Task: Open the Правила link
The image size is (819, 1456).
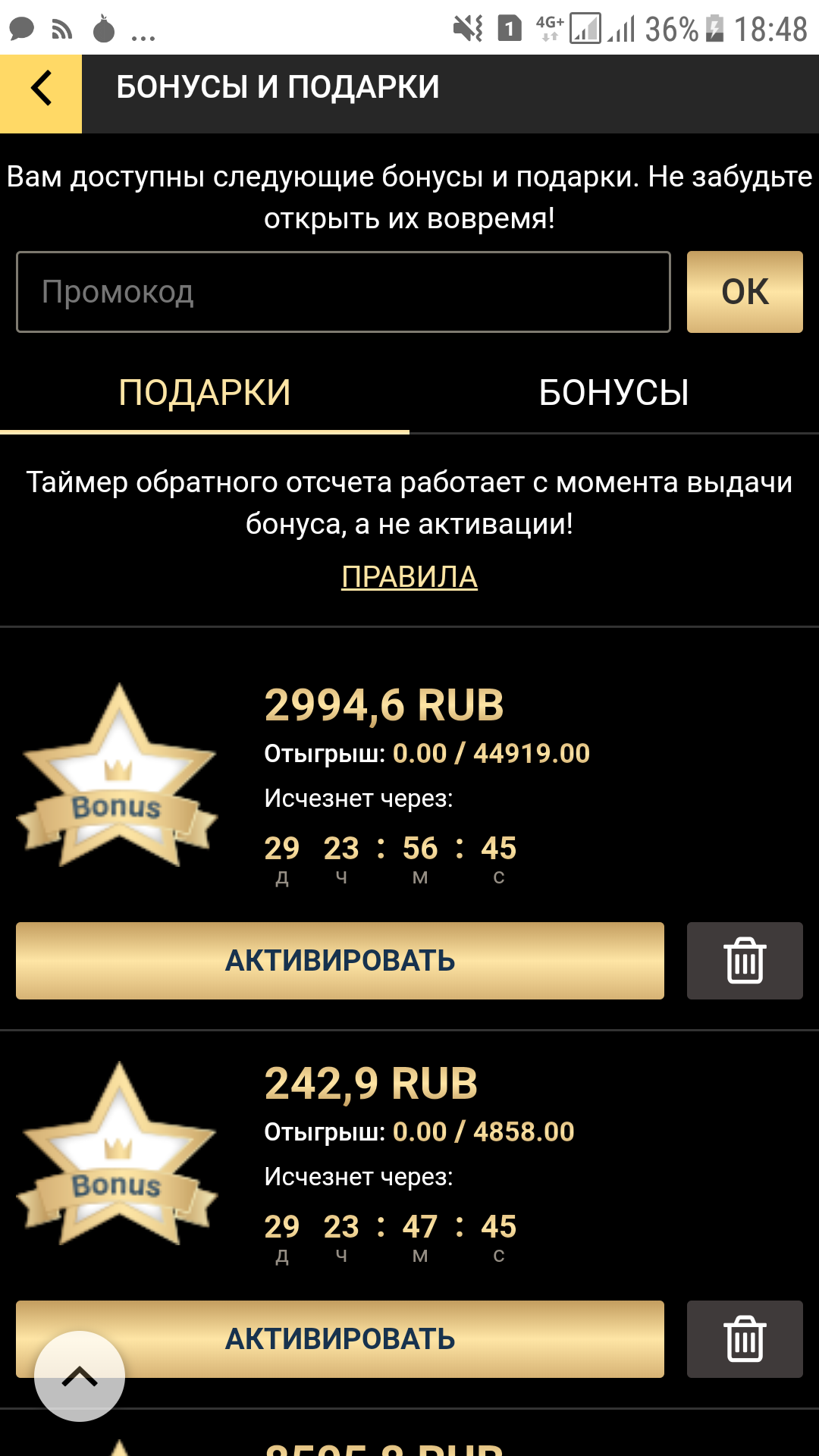Action: [x=409, y=577]
